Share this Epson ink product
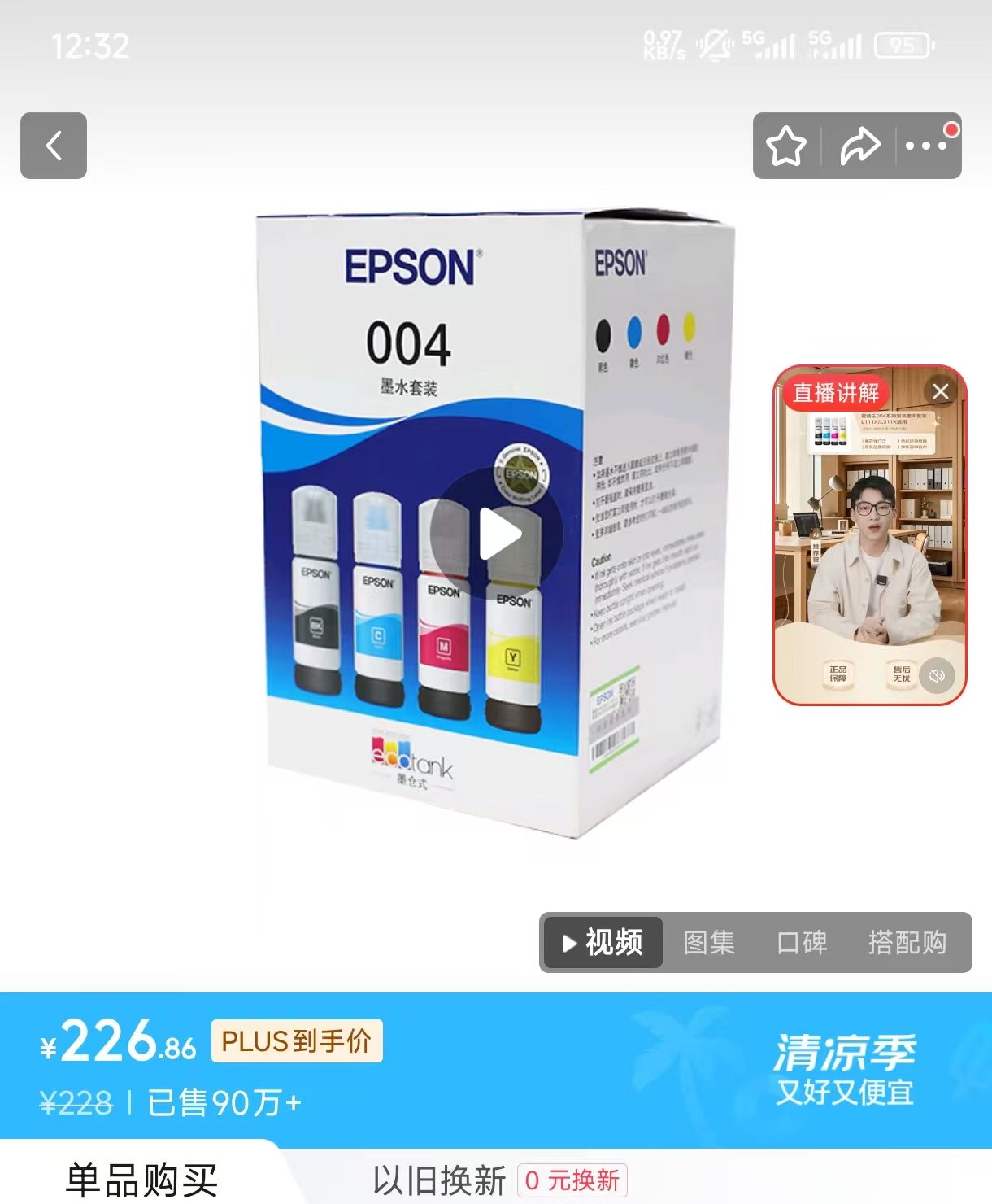Viewport: 992px width, 1204px height. pyautogui.click(x=859, y=146)
